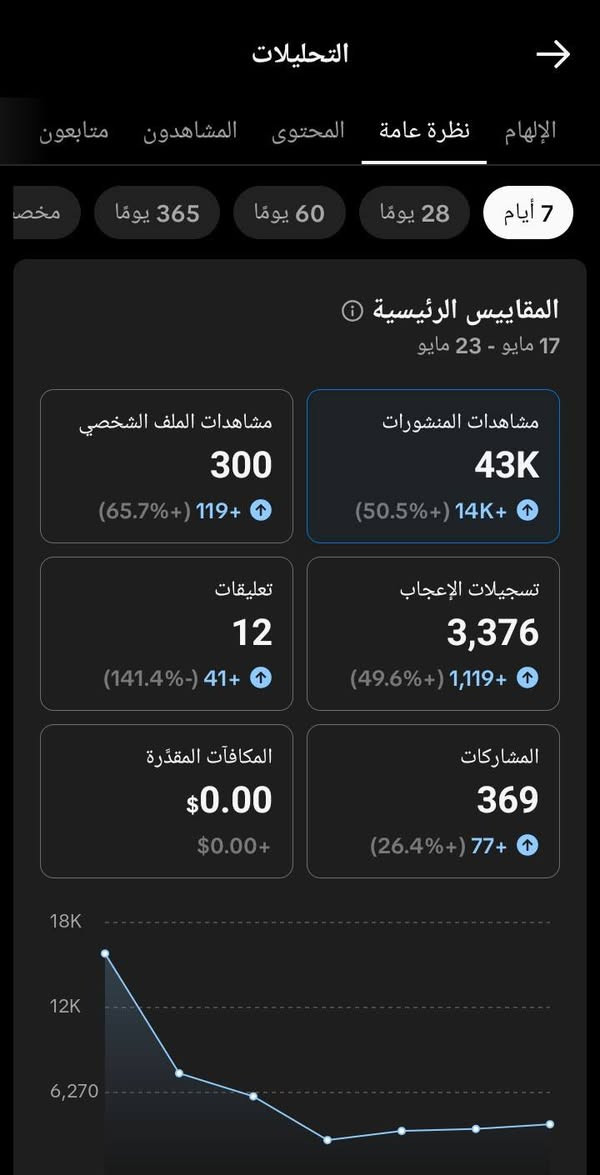Select the 7 أيام range chip
Viewport: 600px width, 1175px height.
528,213
